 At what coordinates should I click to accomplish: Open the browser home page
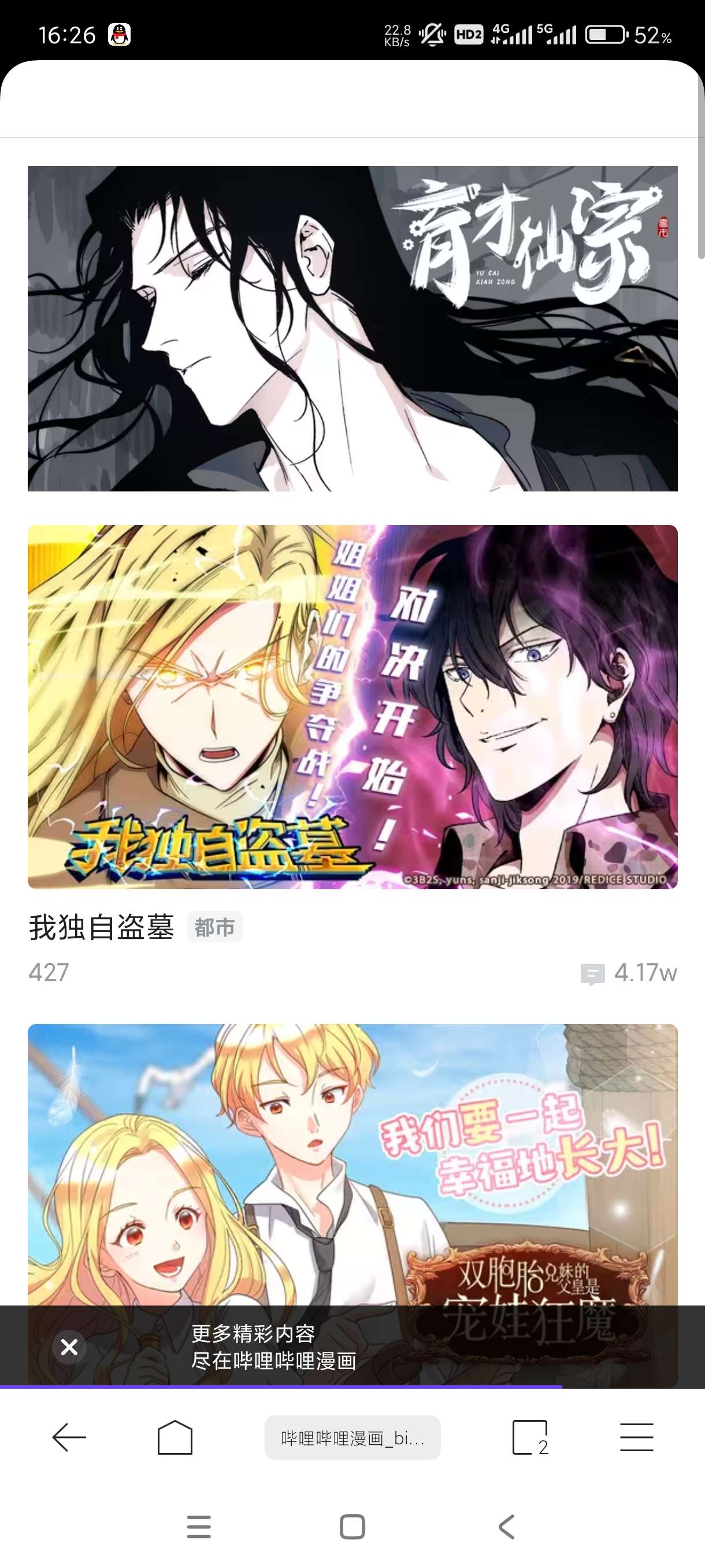point(175,1438)
